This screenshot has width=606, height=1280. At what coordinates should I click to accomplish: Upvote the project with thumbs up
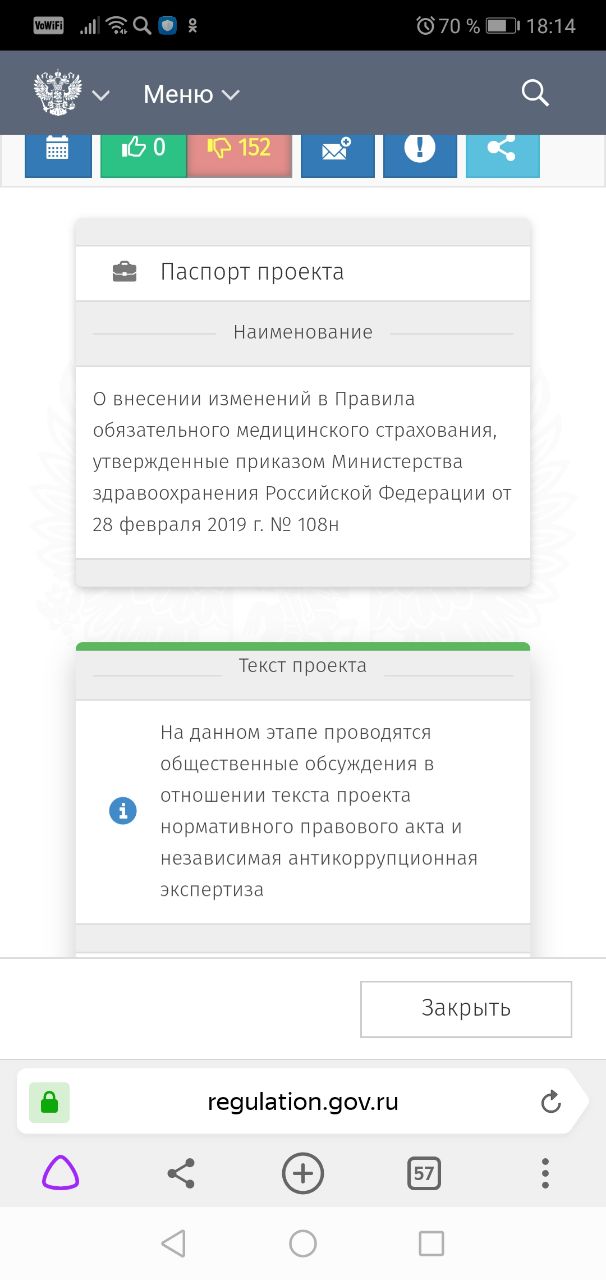point(143,149)
